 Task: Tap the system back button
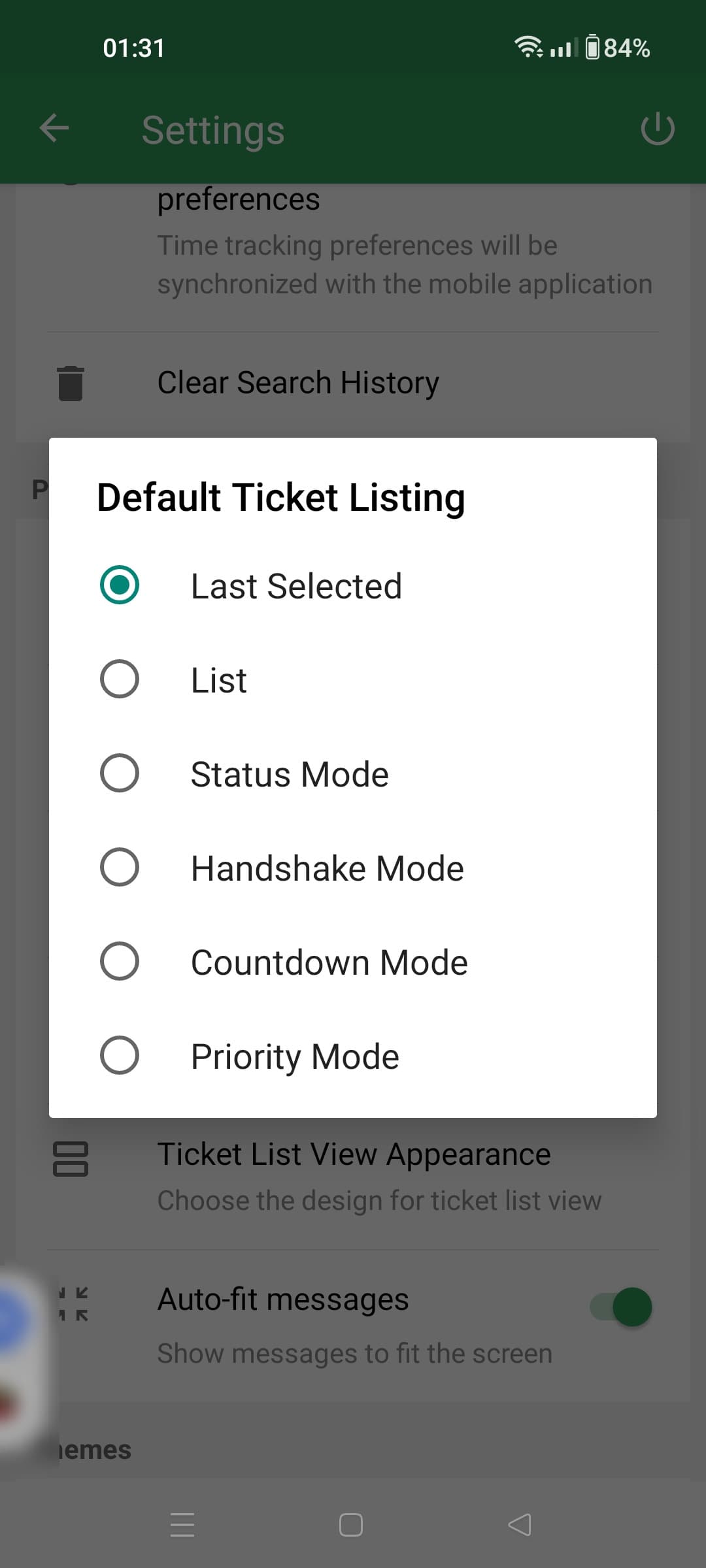[520, 1525]
